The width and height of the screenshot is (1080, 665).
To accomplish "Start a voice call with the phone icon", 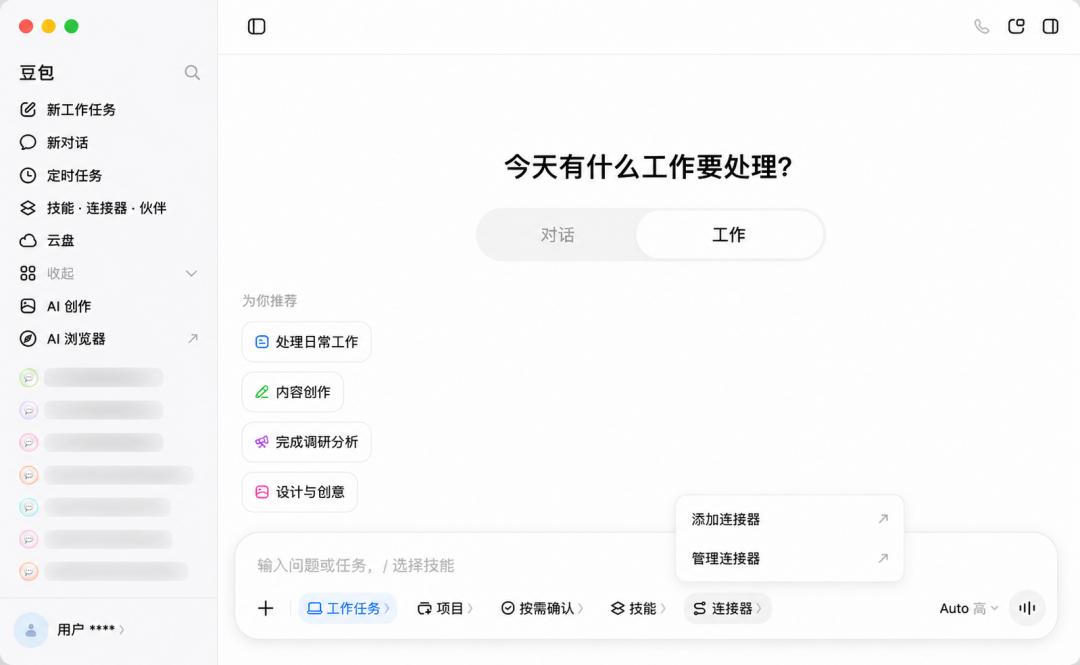I will coord(982,27).
